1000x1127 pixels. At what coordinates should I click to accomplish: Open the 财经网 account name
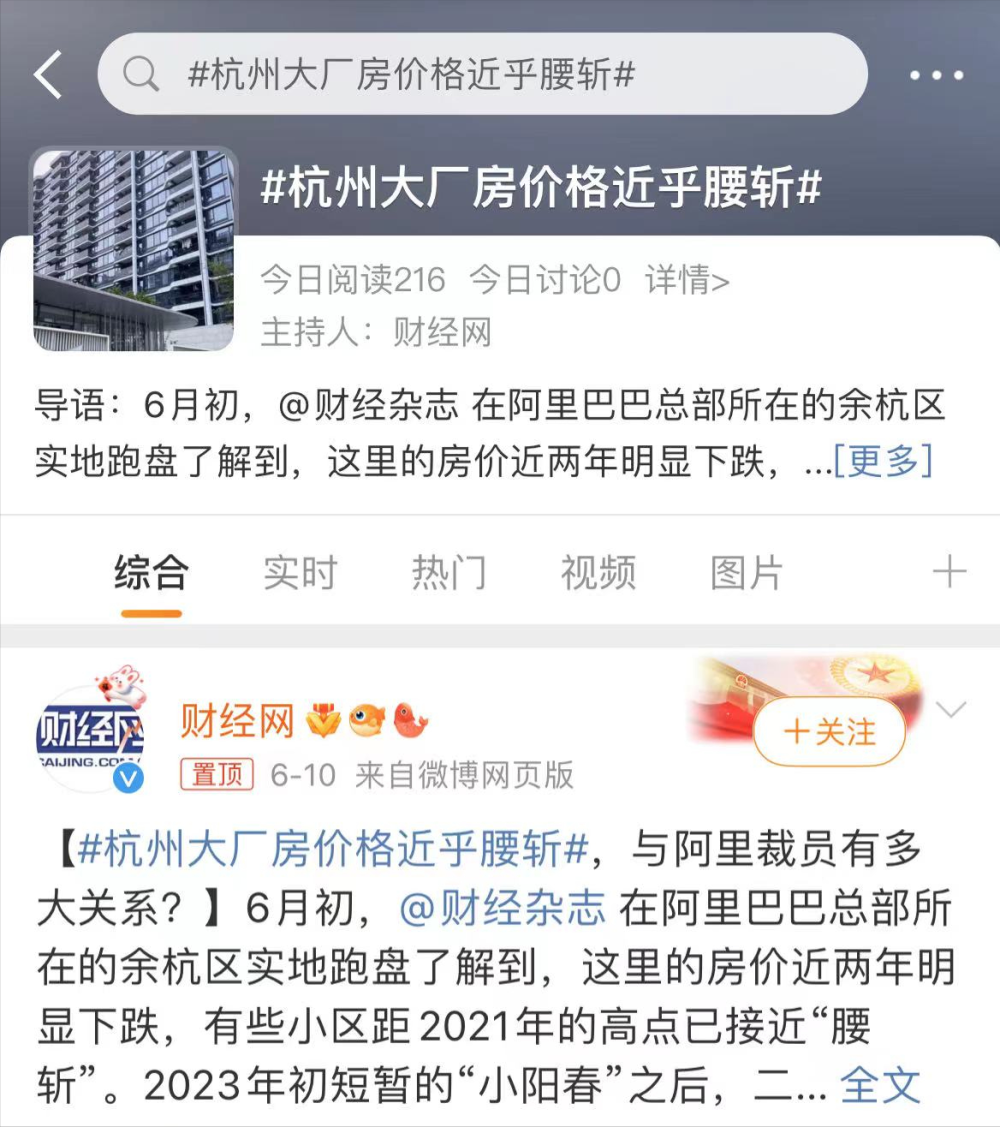point(237,720)
